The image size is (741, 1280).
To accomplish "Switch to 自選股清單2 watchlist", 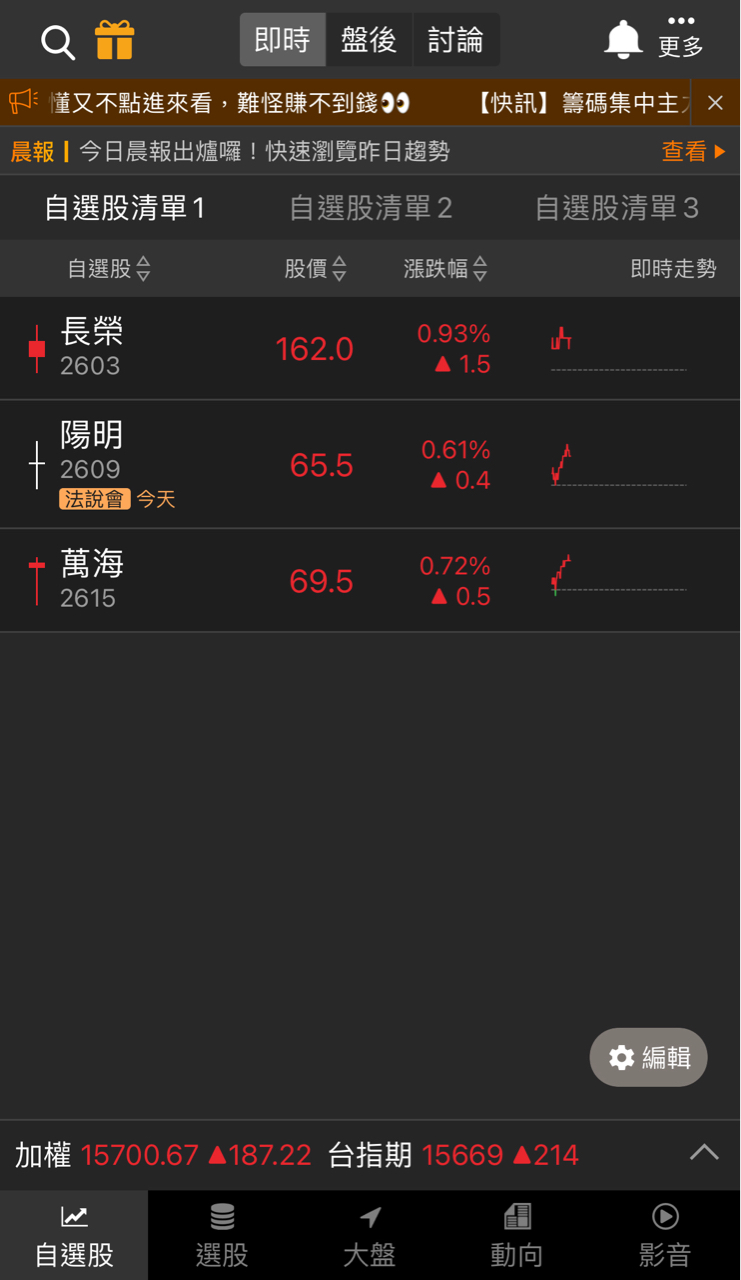I will click(370, 208).
